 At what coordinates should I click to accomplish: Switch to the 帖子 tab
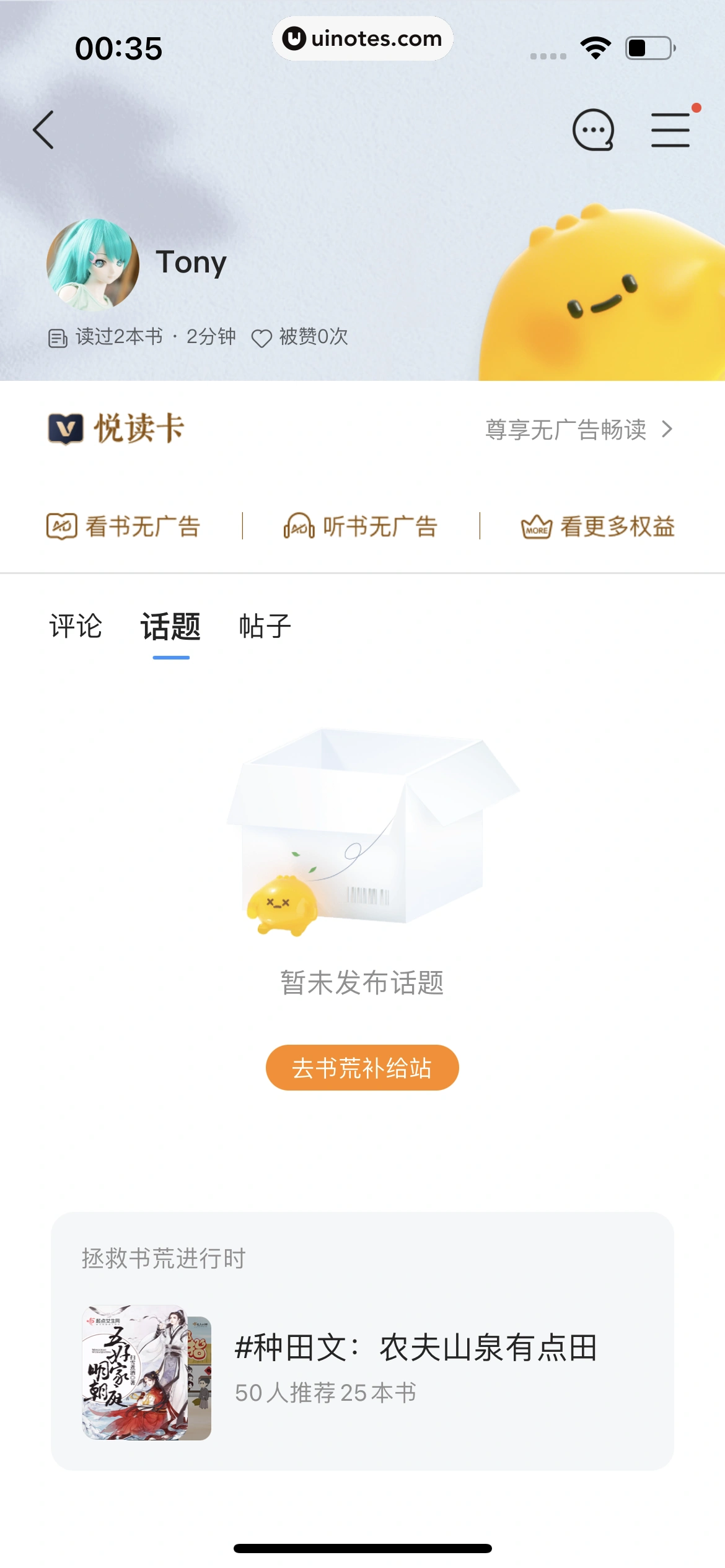pos(265,626)
